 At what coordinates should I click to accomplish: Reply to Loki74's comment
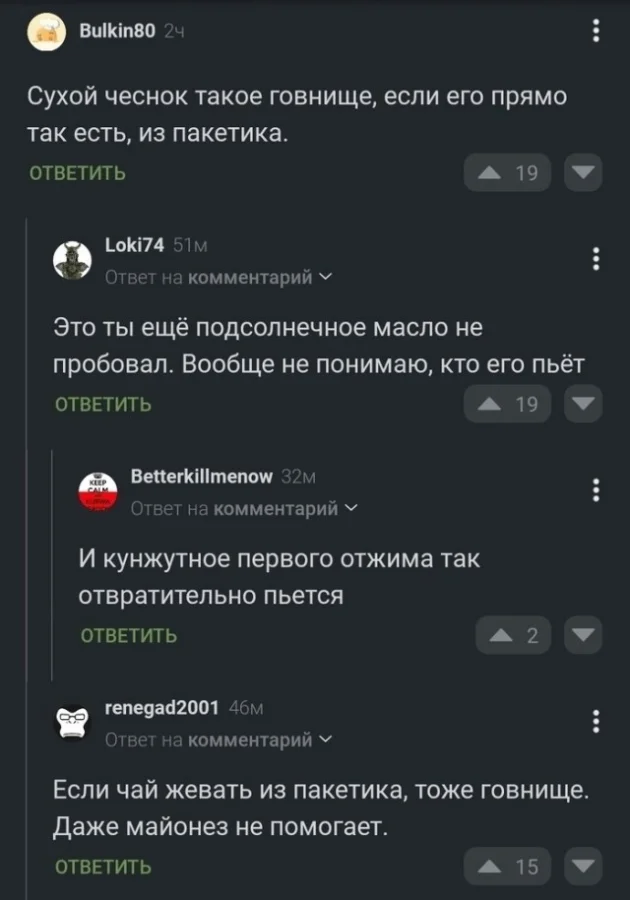[103, 404]
